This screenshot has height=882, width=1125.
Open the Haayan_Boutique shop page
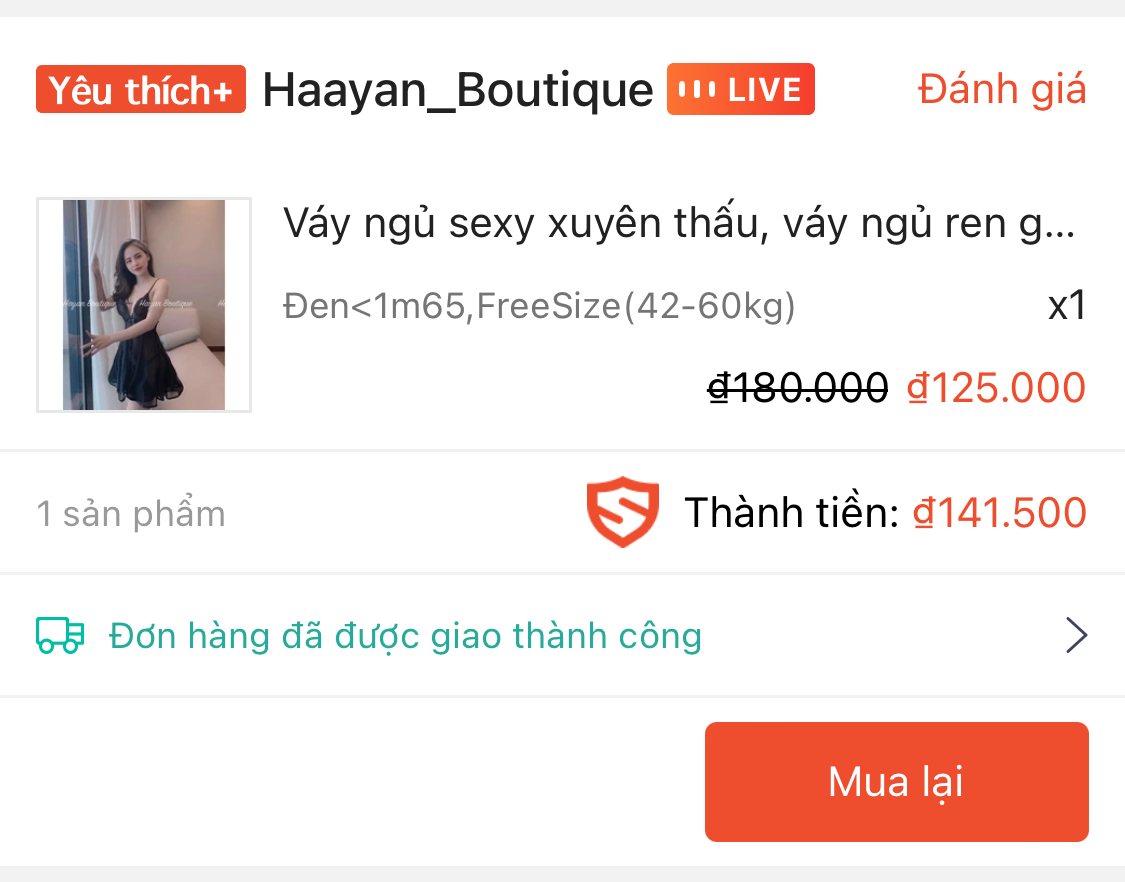[457, 90]
